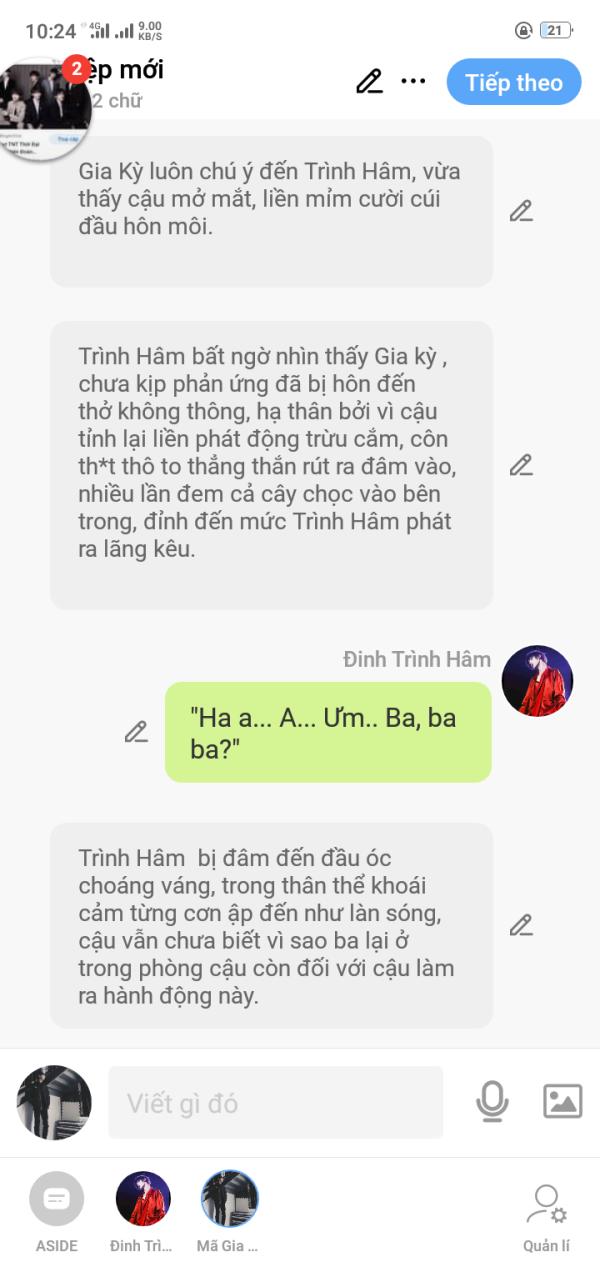Switch speaker to Mã Gia Kỳ character

tap(230, 1199)
